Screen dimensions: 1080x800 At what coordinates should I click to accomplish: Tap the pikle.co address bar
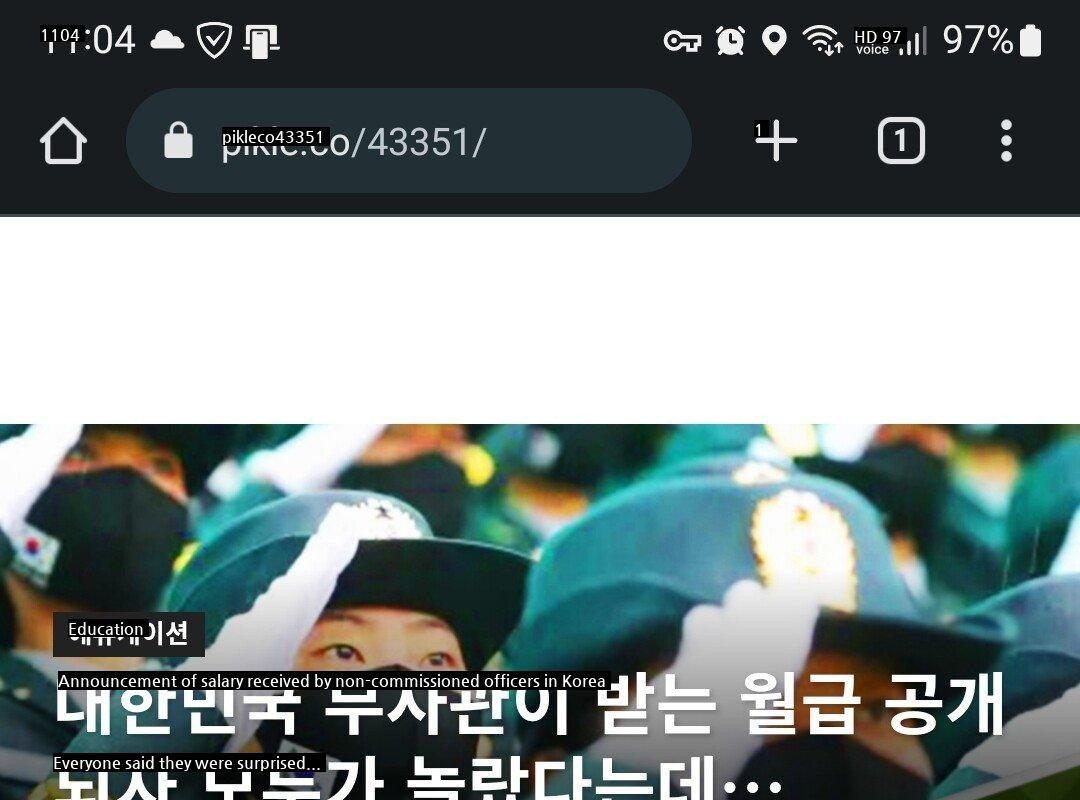pyautogui.click(x=408, y=141)
